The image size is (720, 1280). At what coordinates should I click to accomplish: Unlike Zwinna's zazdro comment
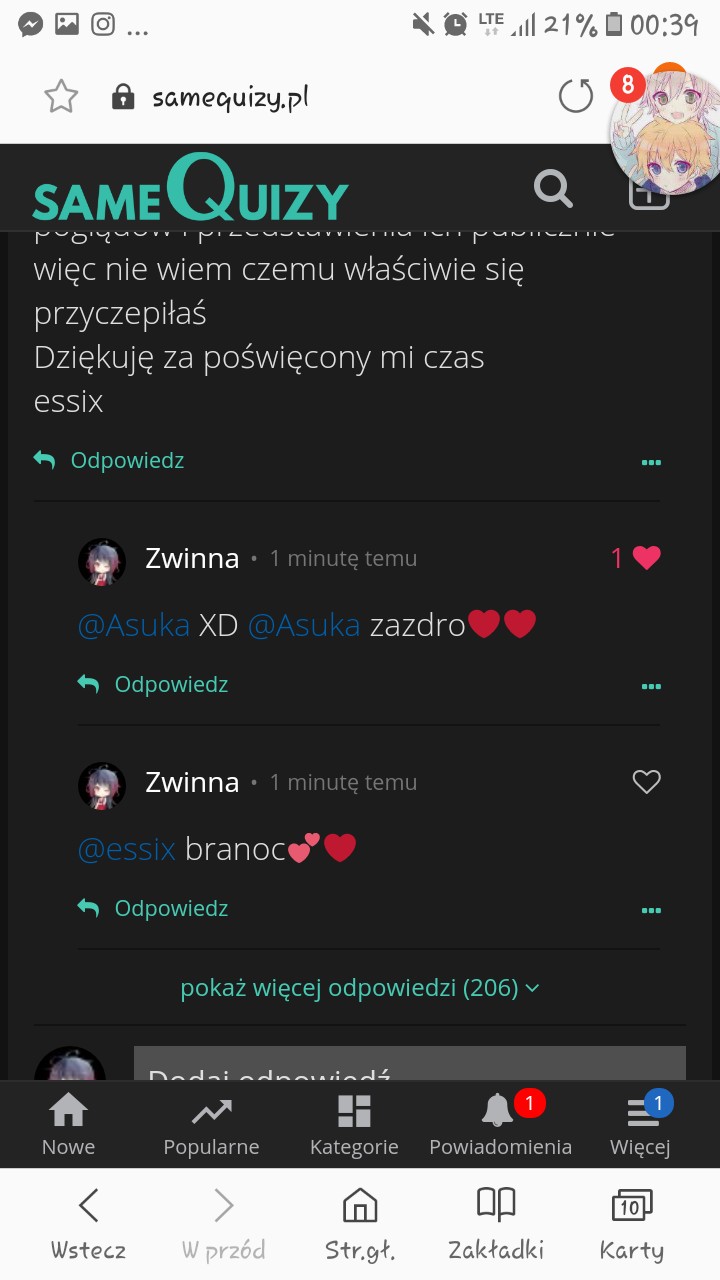pos(646,558)
